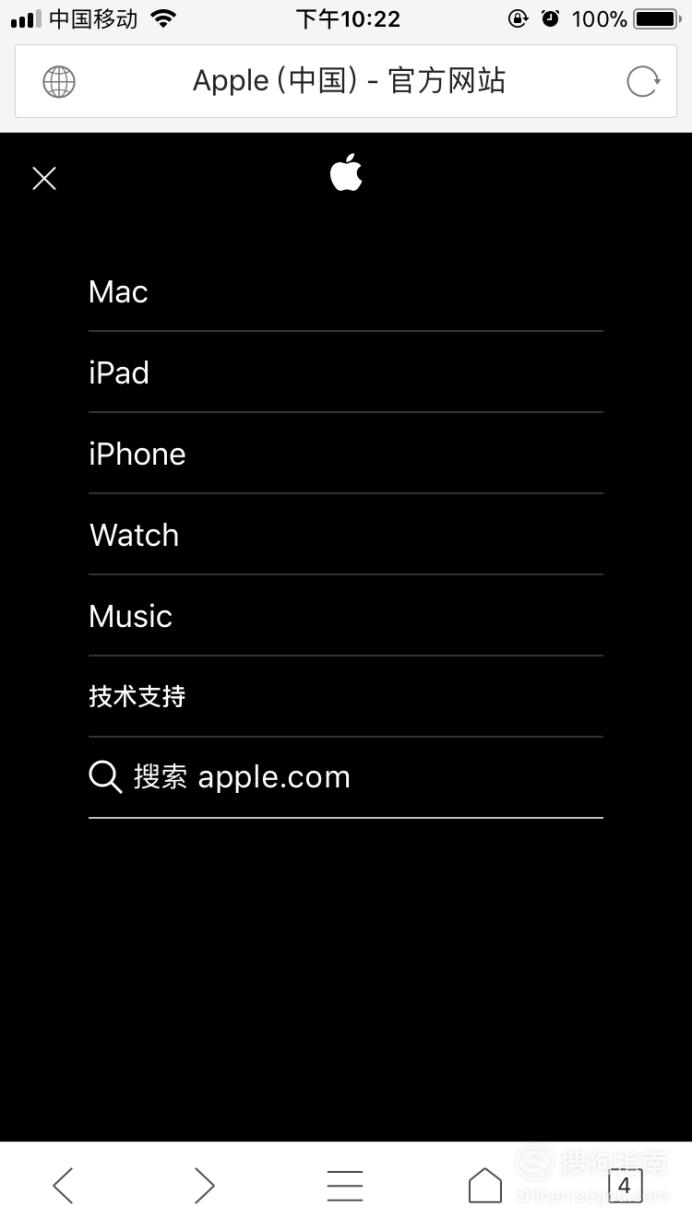Go to the iPad page
The height and width of the screenshot is (1230, 692).
point(345,373)
